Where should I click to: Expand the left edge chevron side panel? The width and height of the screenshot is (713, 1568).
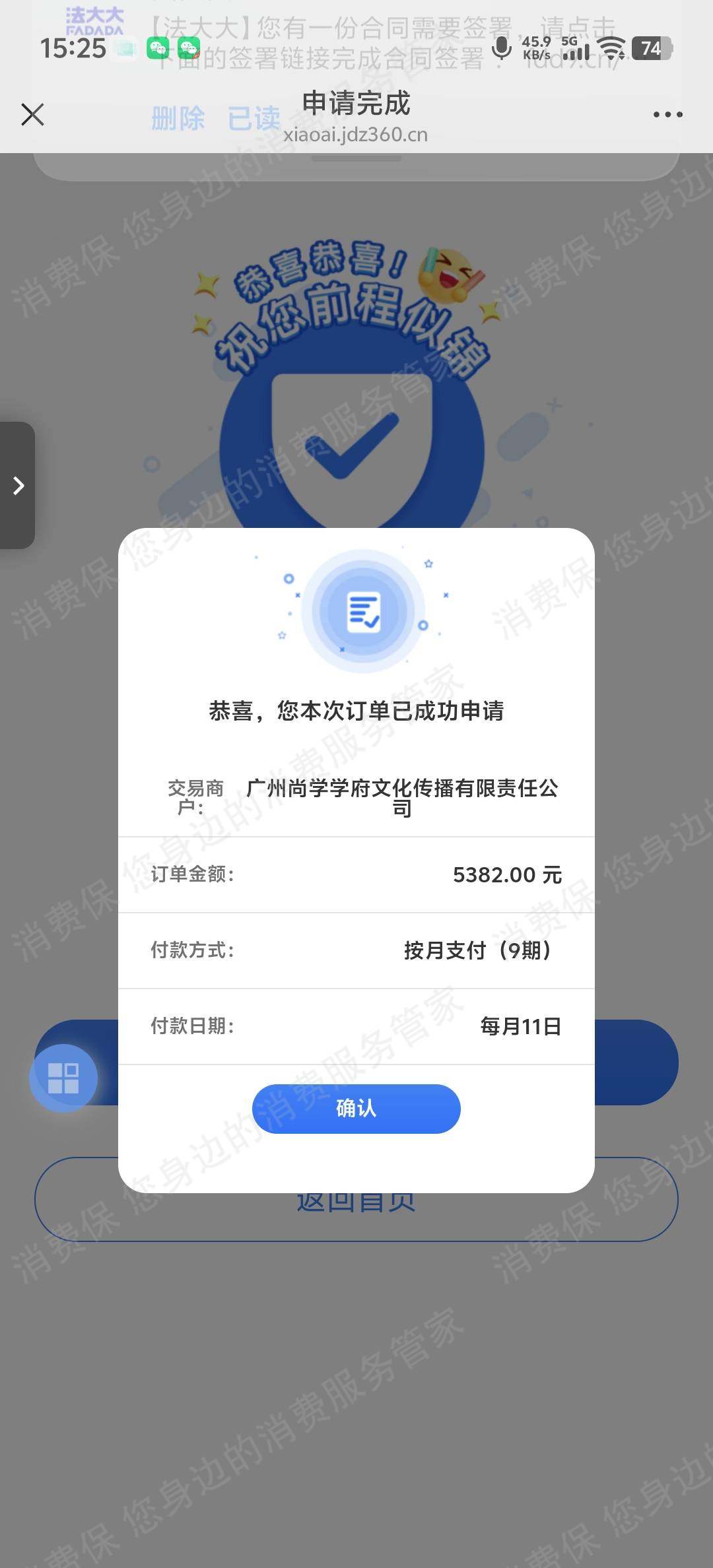pos(17,486)
